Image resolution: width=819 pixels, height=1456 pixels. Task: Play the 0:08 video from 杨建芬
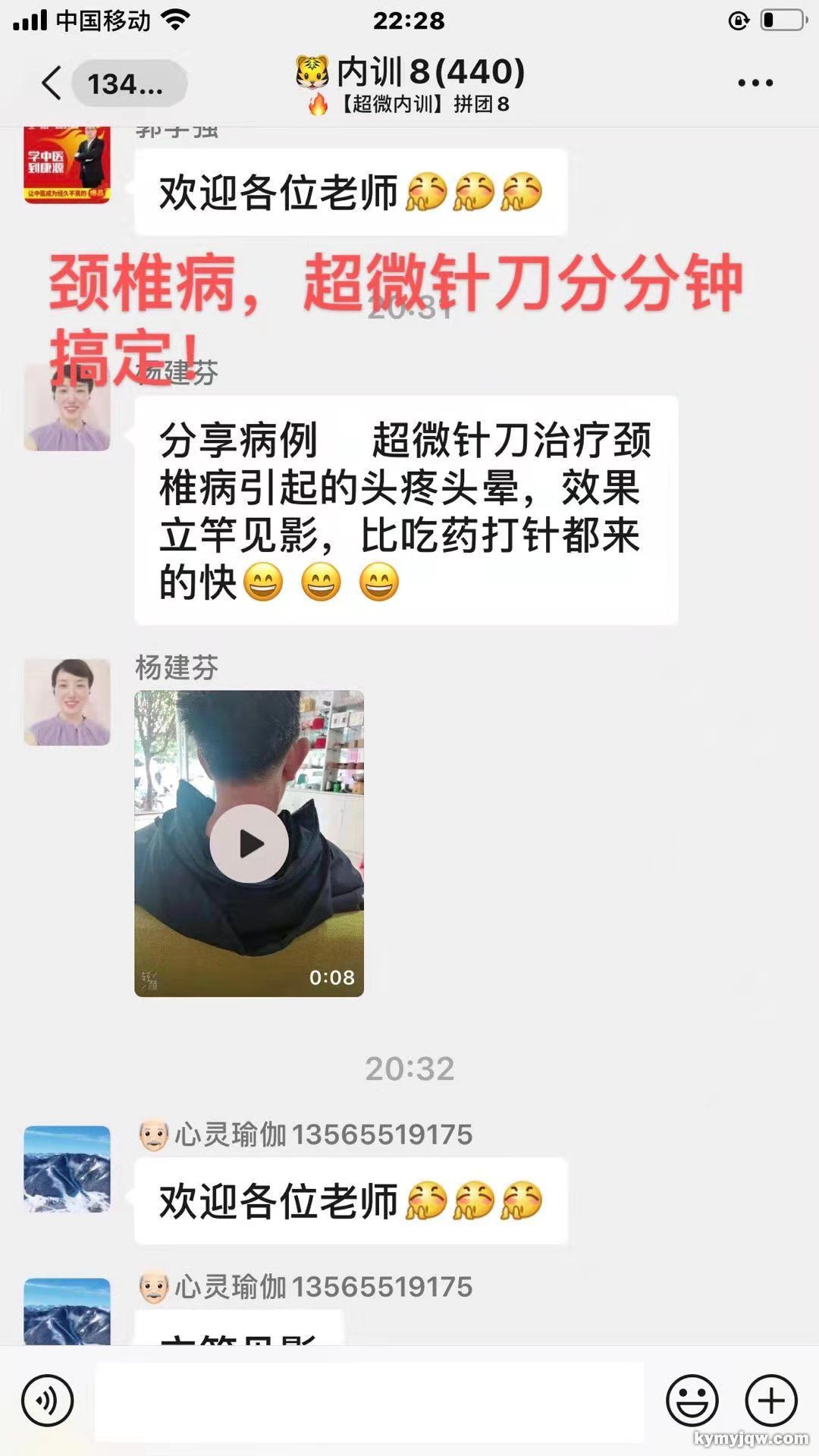[x=249, y=843]
